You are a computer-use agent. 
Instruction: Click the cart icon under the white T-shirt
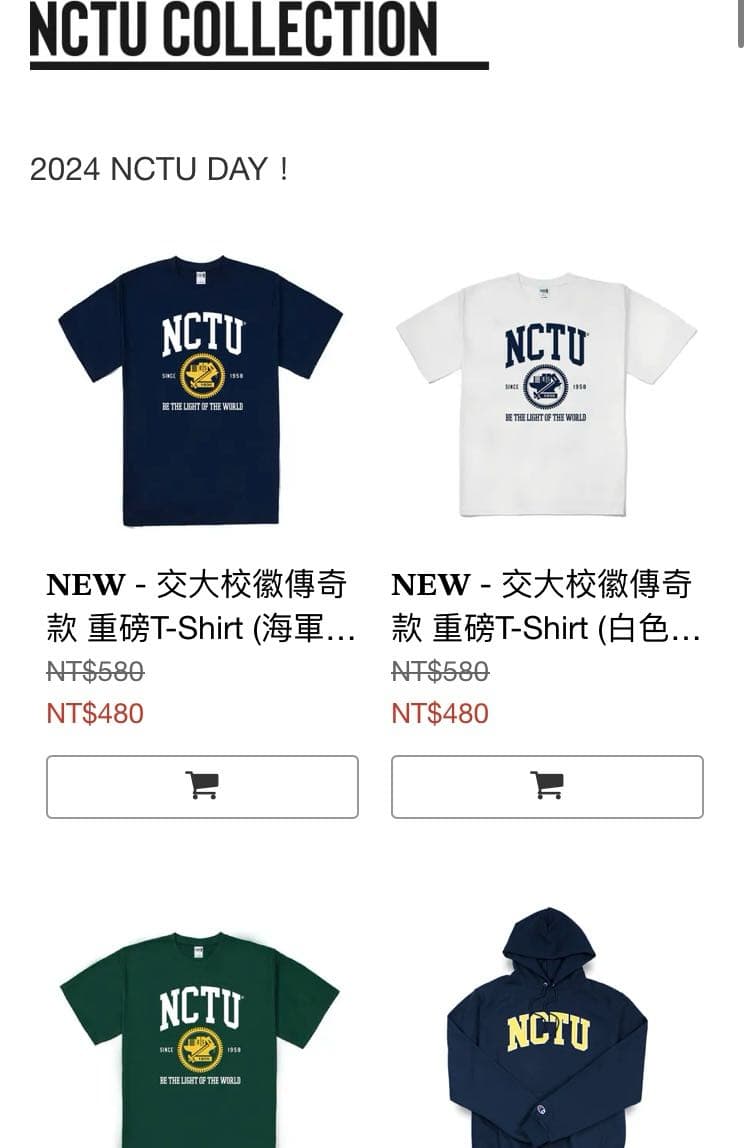pyautogui.click(x=546, y=787)
